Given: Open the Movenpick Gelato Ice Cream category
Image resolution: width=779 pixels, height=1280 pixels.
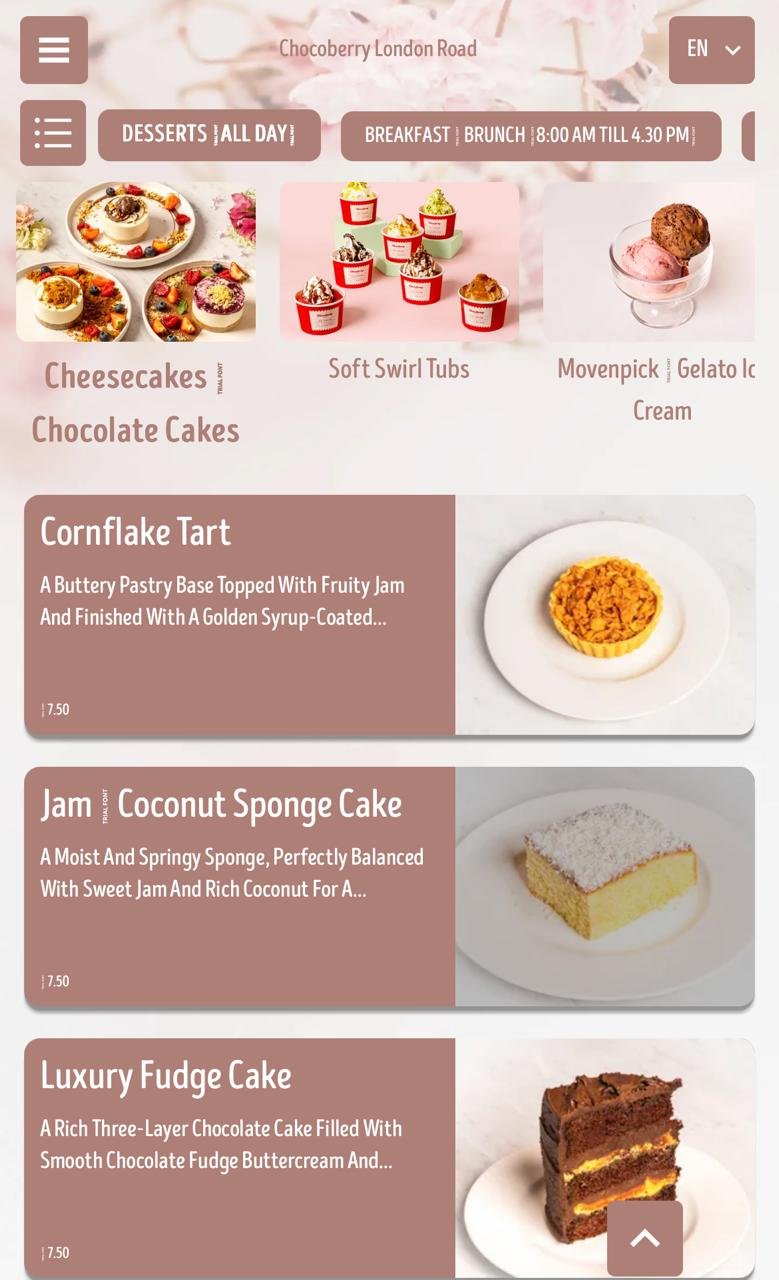Looking at the screenshot, I should click(649, 304).
